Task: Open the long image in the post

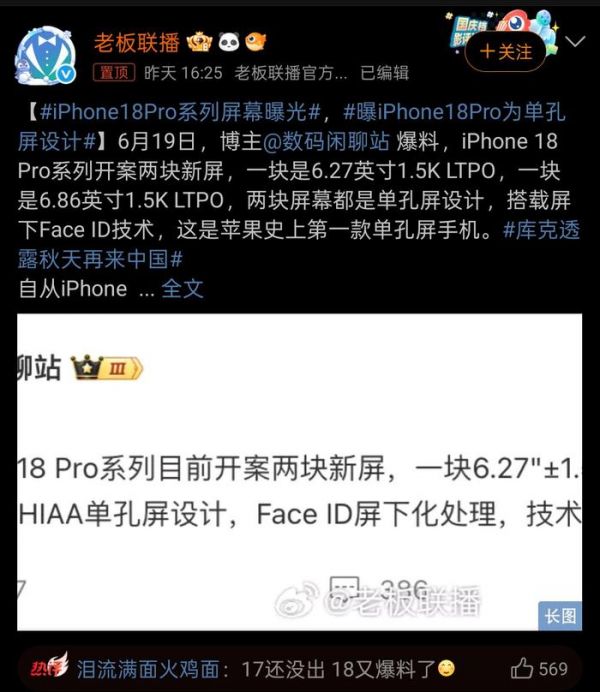Action: (x=300, y=472)
